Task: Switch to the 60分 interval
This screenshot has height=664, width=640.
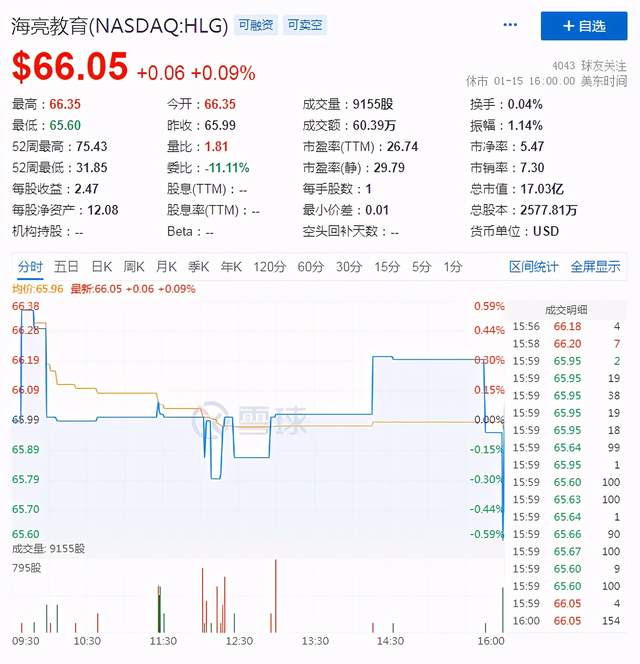Action: click(x=311, y=266)
